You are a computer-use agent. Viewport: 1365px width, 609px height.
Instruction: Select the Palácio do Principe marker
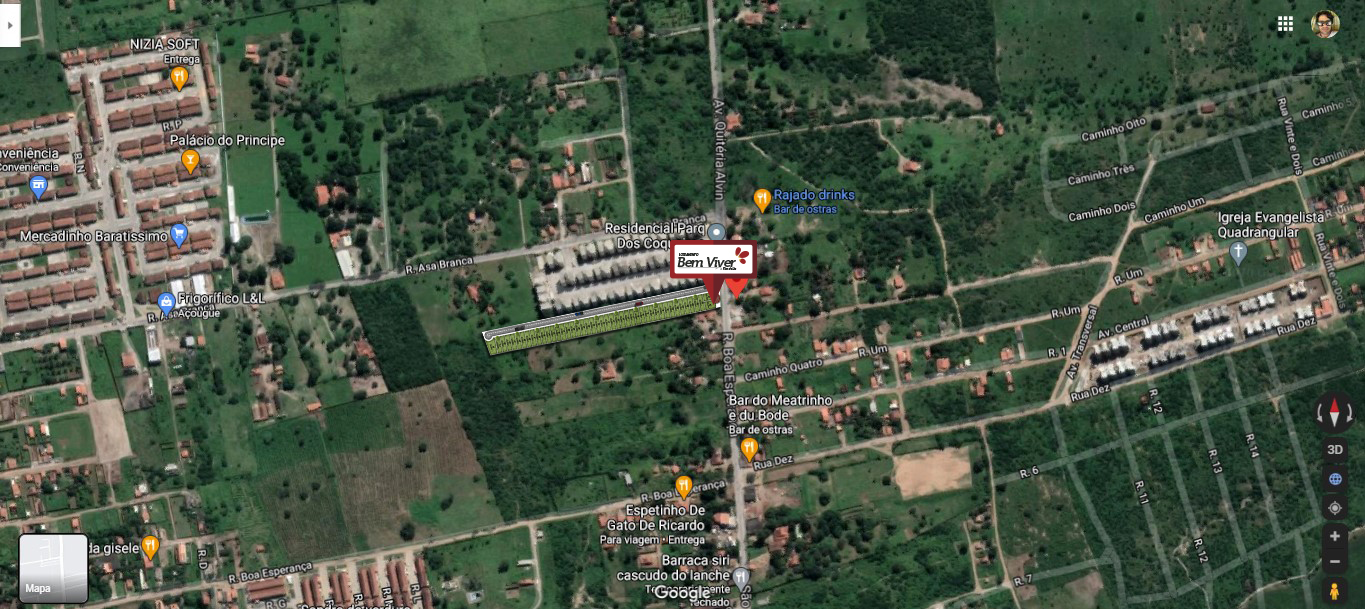click(189, 160)
